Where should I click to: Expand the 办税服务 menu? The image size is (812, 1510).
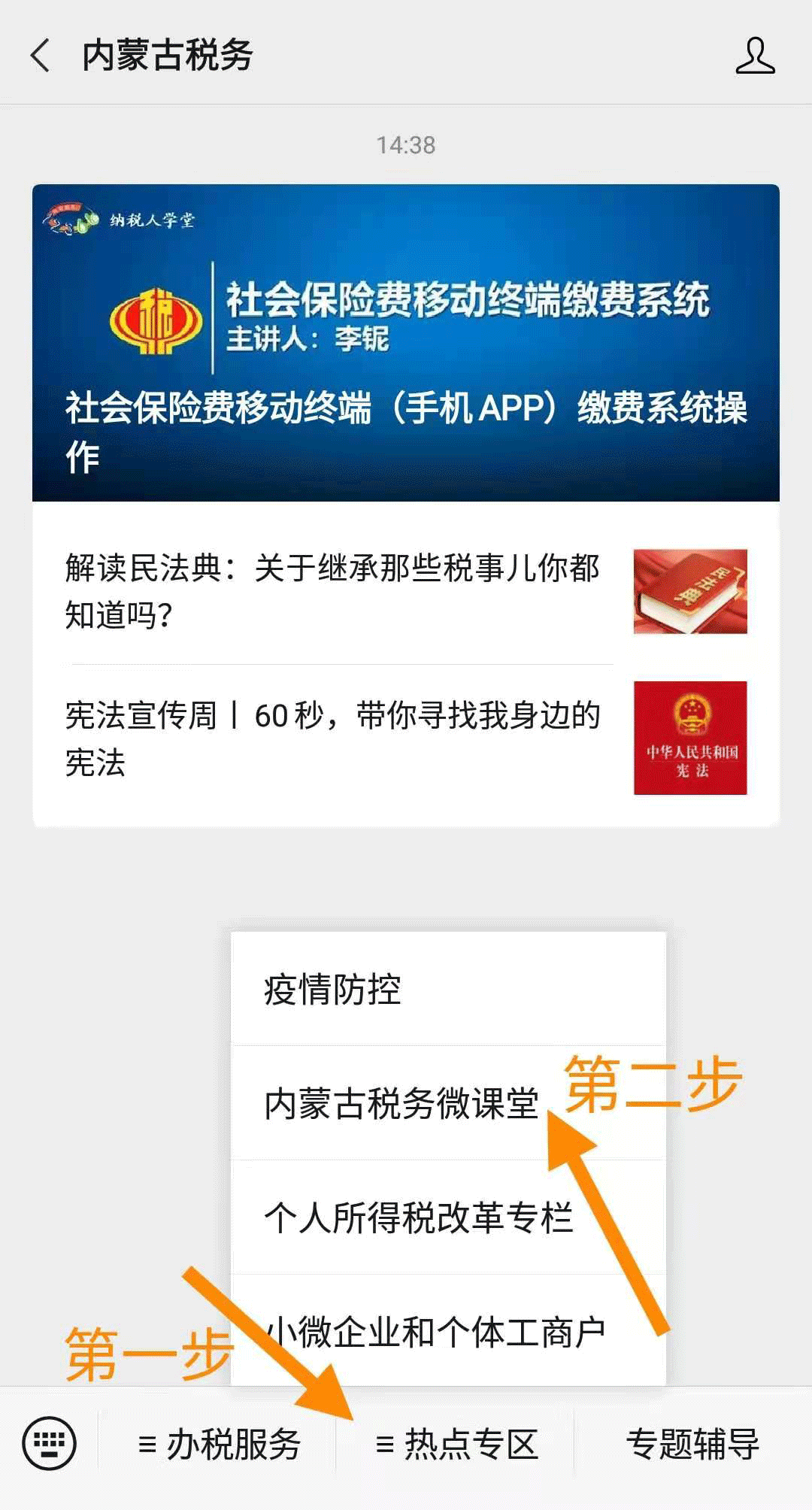click(x=218, y=1444)
